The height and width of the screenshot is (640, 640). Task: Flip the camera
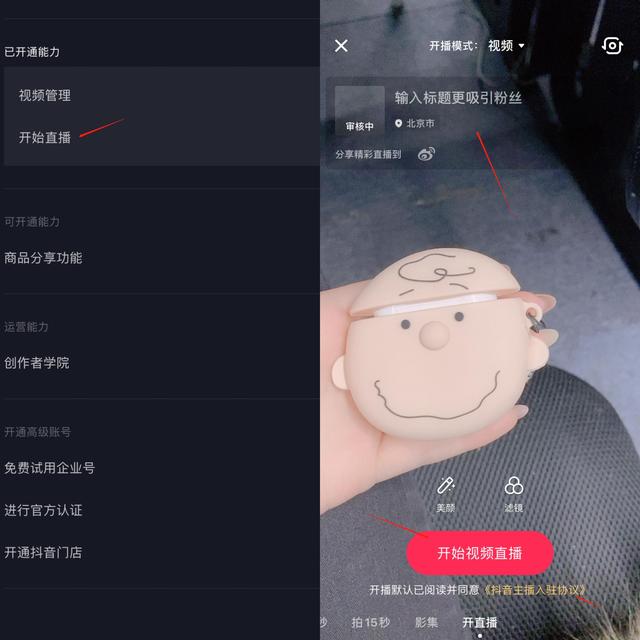612,45
